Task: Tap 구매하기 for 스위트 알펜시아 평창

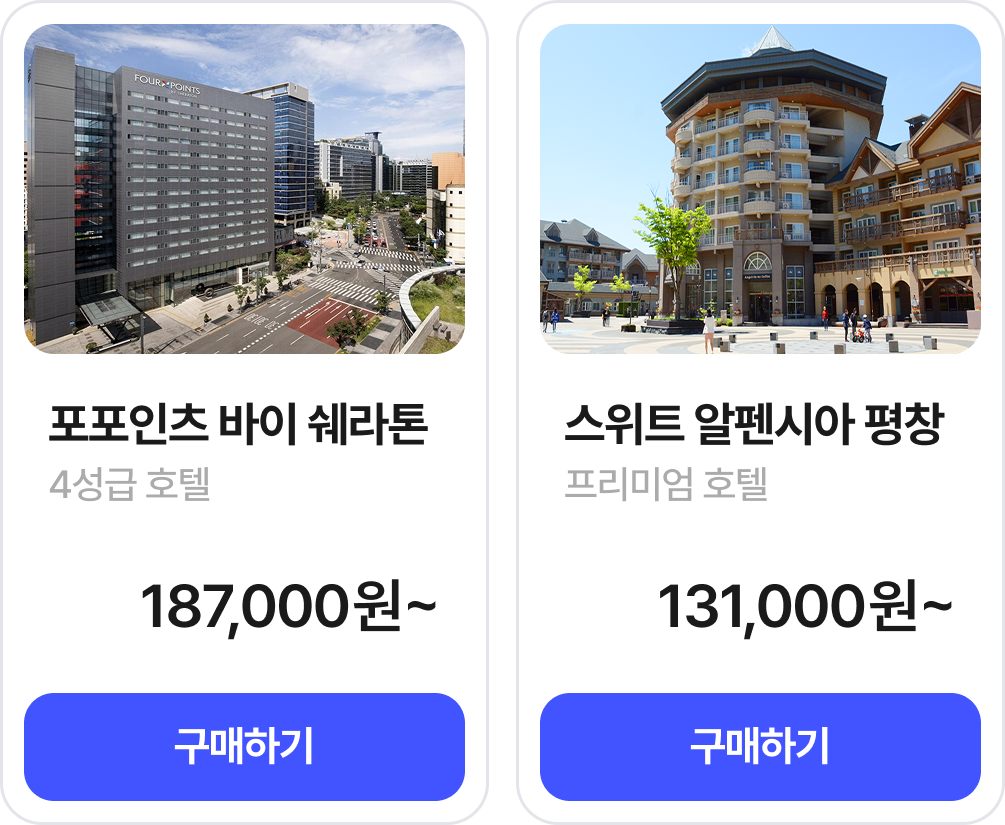Action: coord(760,747)
